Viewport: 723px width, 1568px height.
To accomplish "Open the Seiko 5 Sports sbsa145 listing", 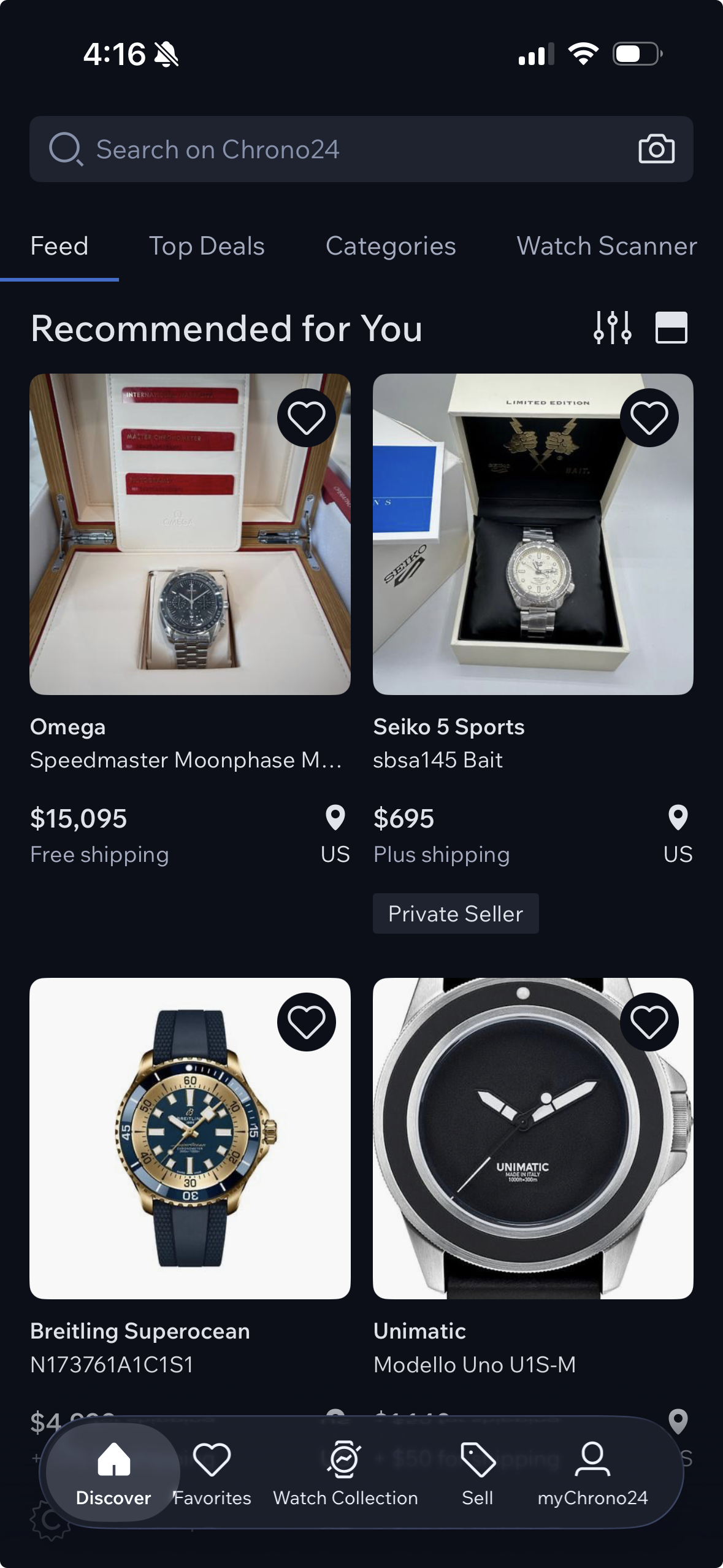I will point(532,534).
